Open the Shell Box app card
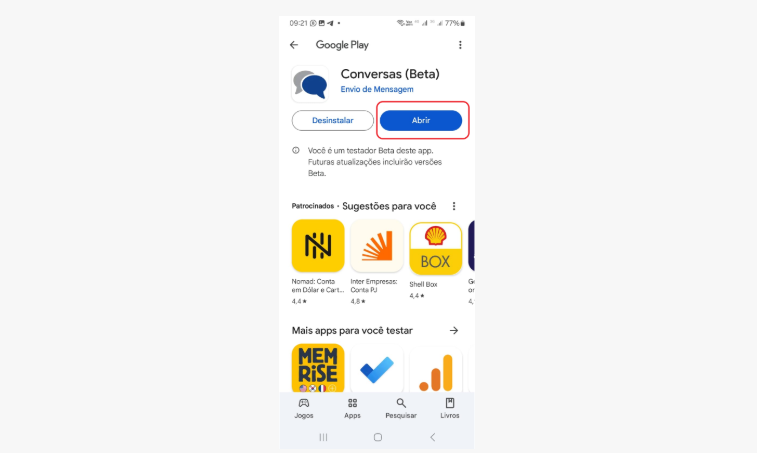Screen dimensions: 757x453 pos(436,246)
